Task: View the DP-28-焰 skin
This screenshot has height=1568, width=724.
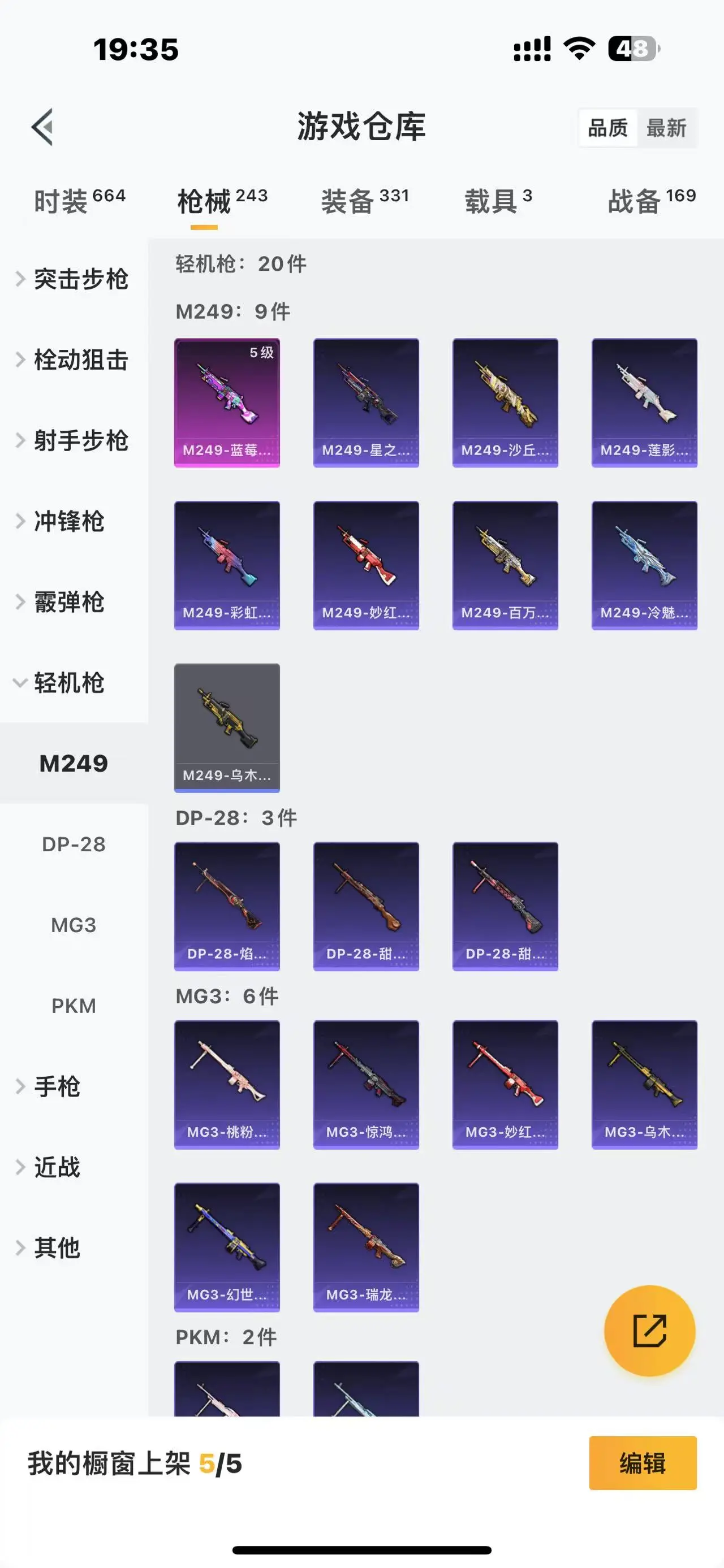Action: coord(227,906)
